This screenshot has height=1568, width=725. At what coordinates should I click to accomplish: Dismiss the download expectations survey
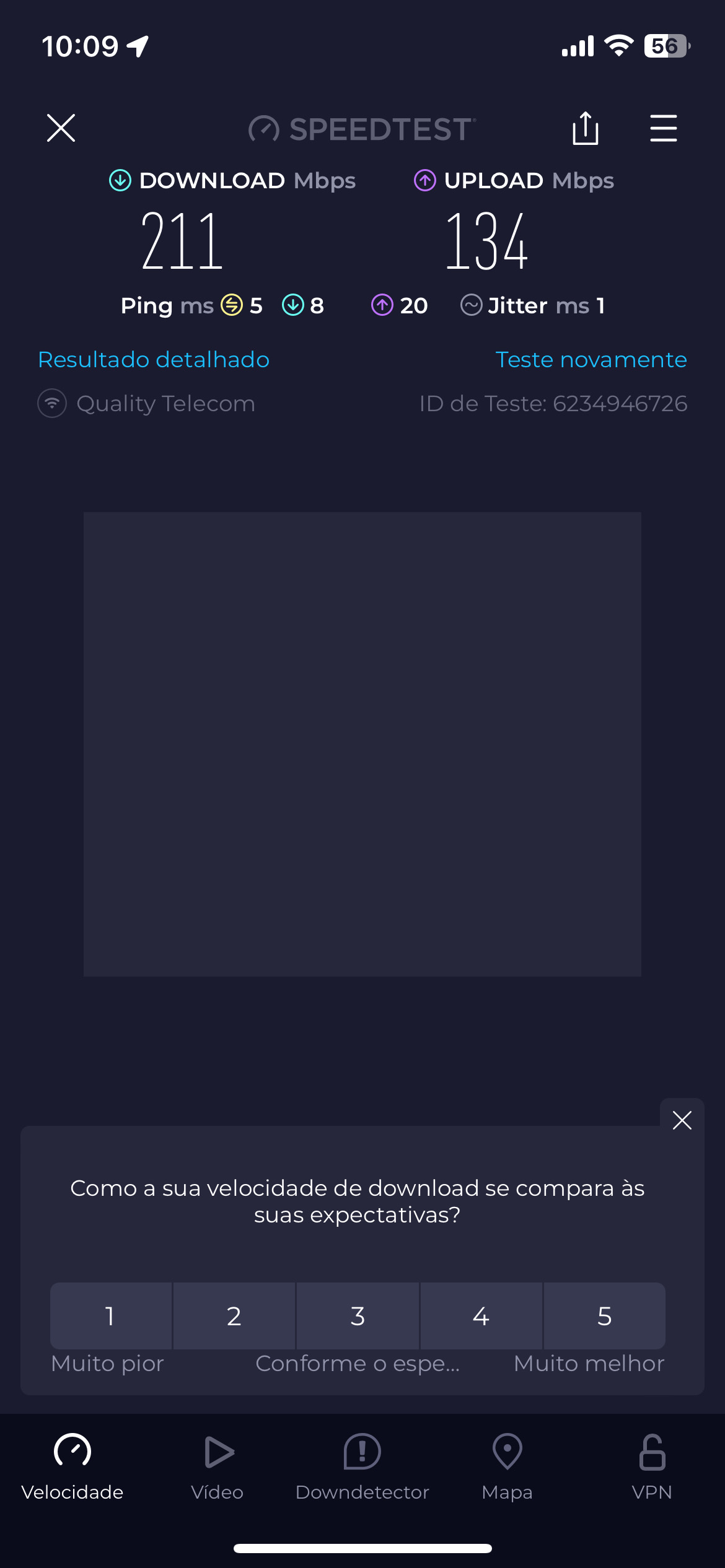point(682,1120)
